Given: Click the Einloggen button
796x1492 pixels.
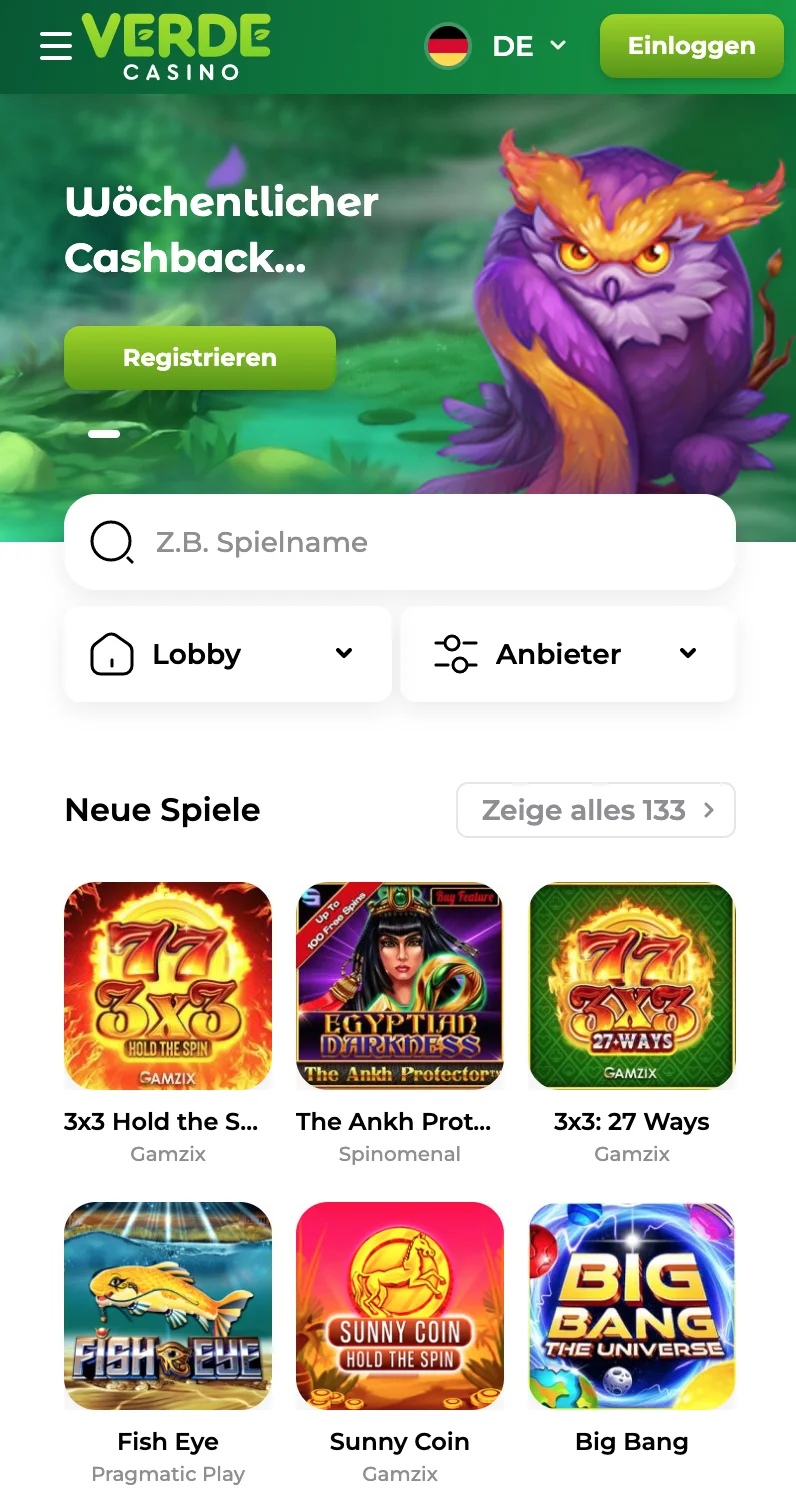Looking at the screenshot, I should [691, 45].
